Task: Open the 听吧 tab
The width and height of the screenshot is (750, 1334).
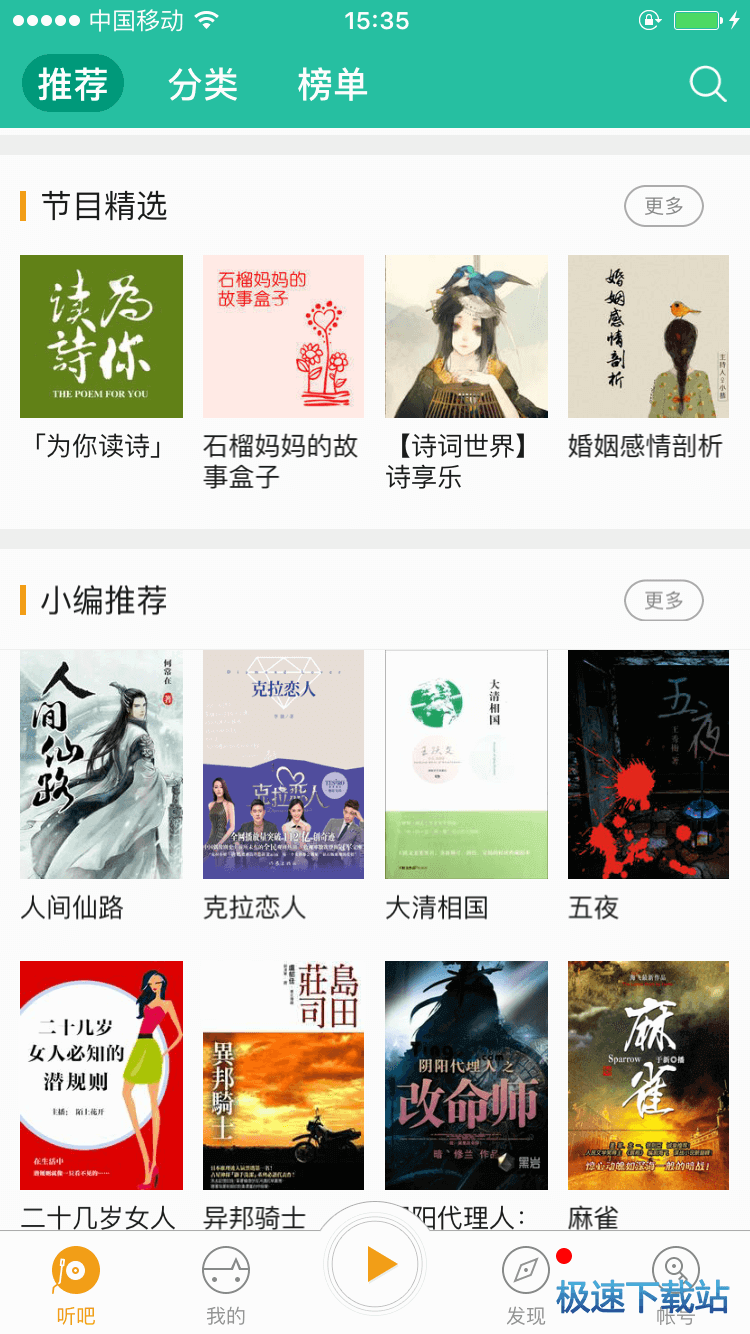Action: click(x=76, y=1285)
